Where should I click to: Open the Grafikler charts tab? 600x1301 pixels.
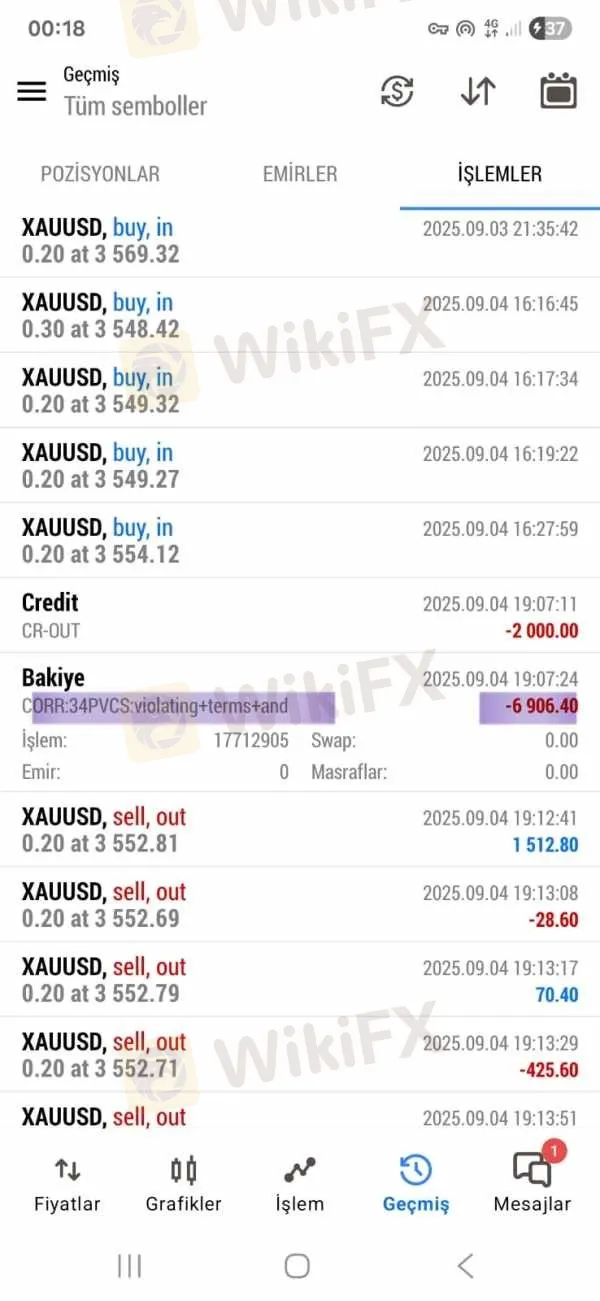point(183,1182)
